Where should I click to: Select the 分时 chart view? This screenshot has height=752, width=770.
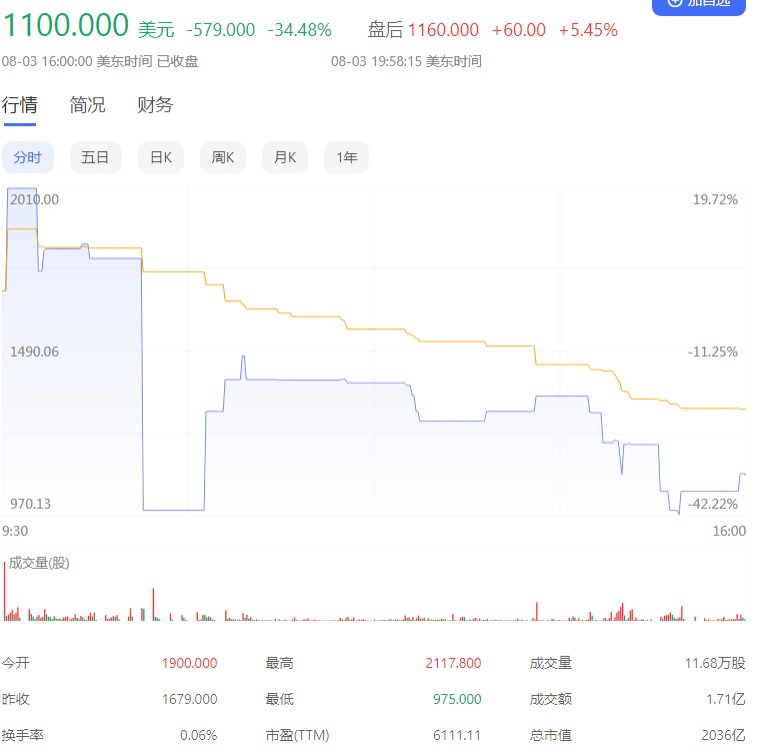point(28,157)
